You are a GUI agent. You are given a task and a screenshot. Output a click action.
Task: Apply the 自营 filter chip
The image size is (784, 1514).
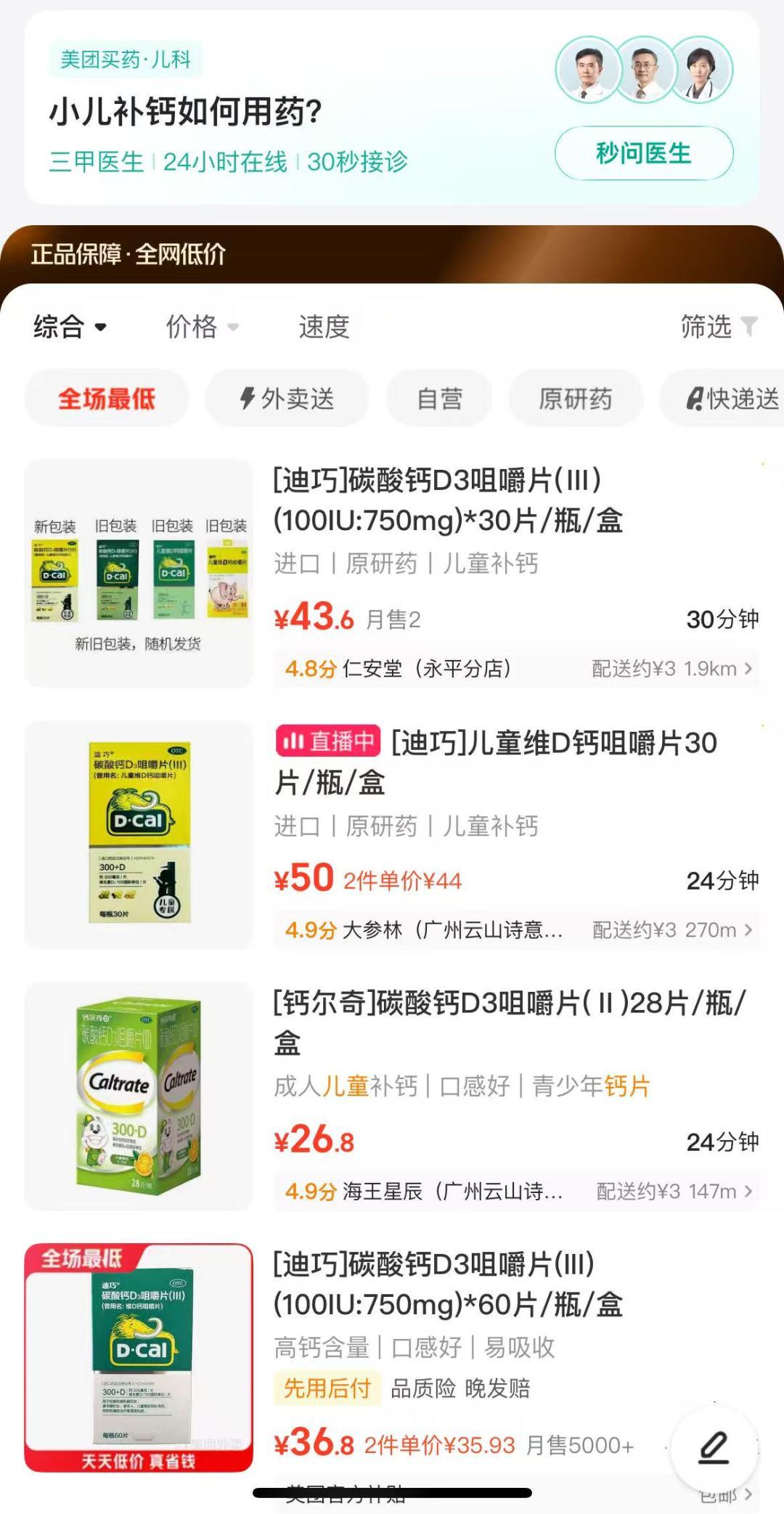point(439,399)
